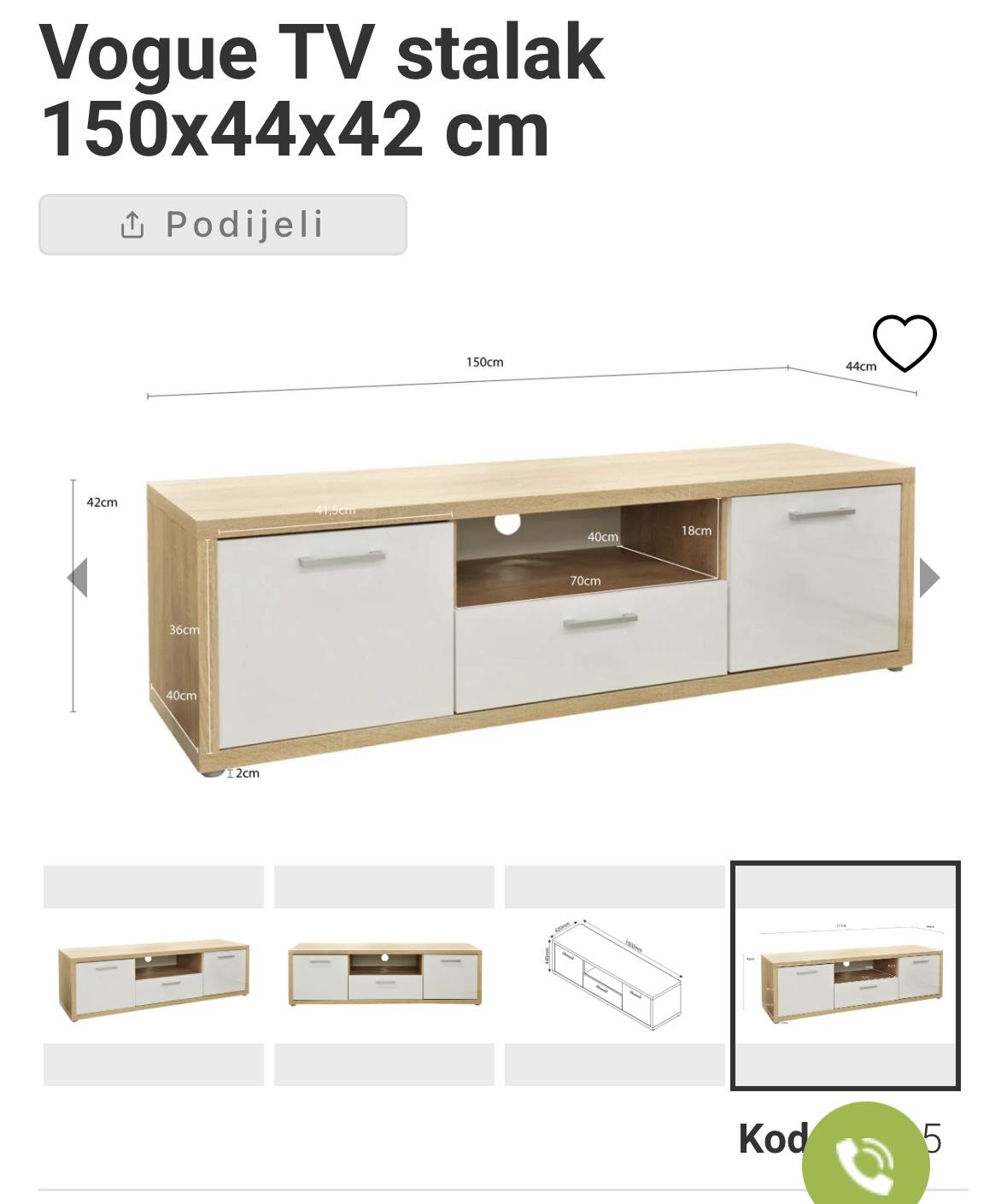Select the 42cm height annotation
The width and height of the screenshot is (1007, 1204).
click(x=102, y=503)
